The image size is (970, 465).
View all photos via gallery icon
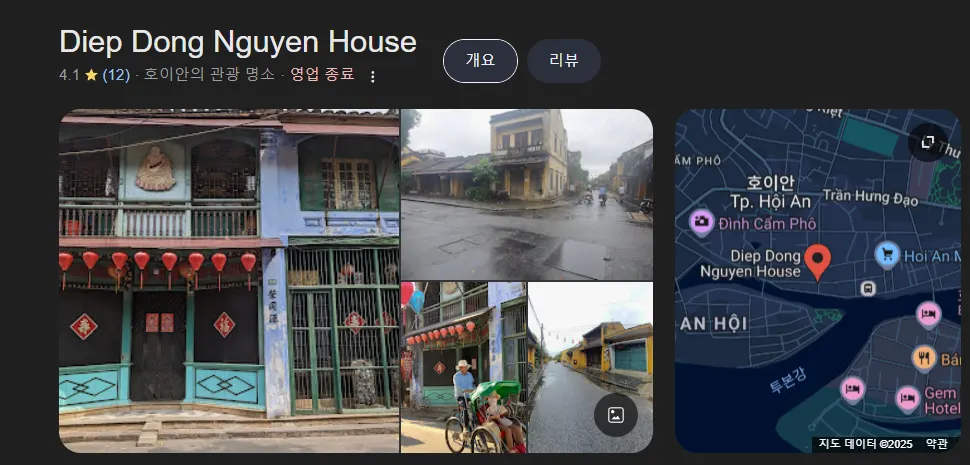point(615,414)
